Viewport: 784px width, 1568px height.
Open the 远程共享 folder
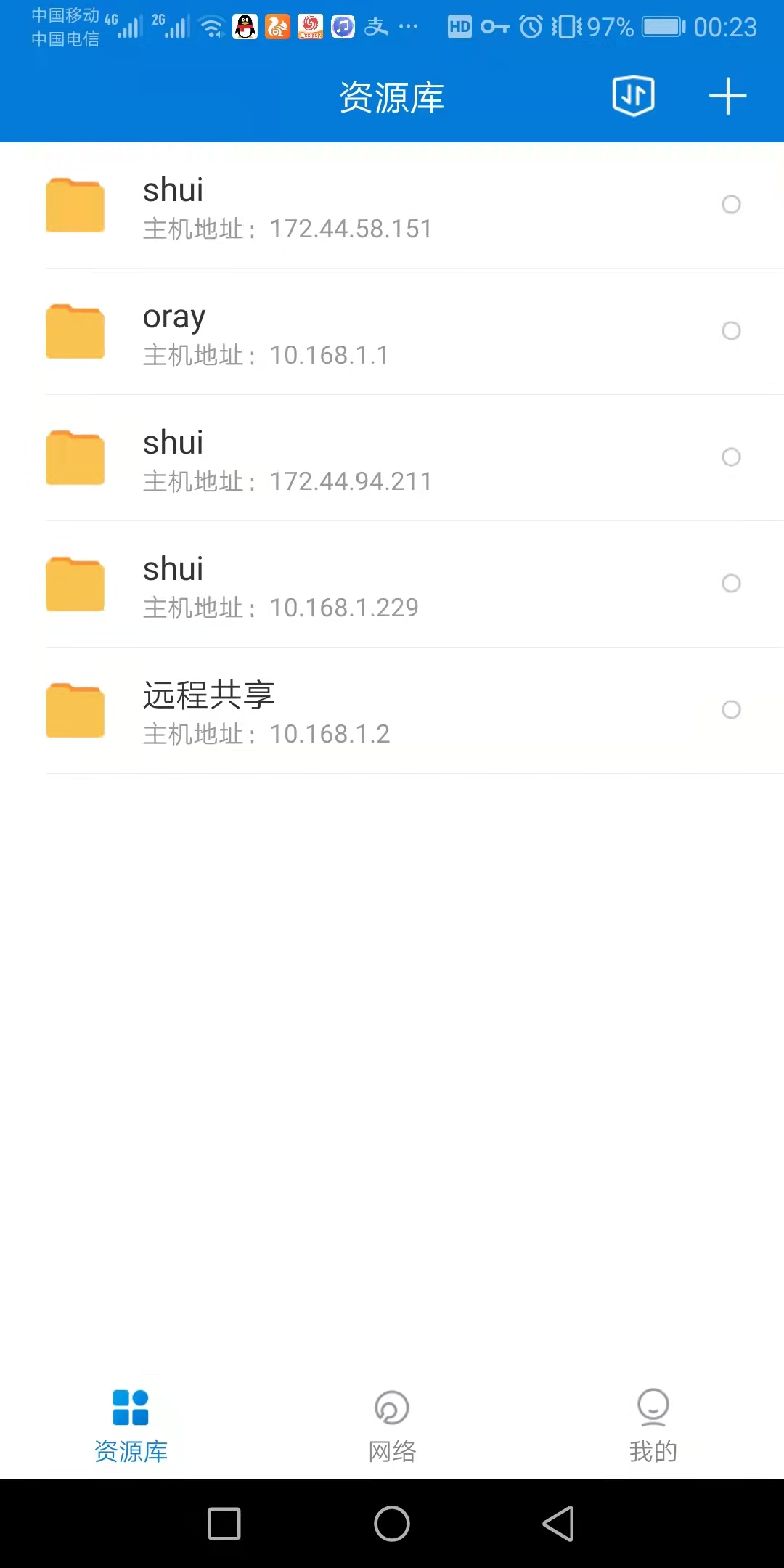(266, 712)
